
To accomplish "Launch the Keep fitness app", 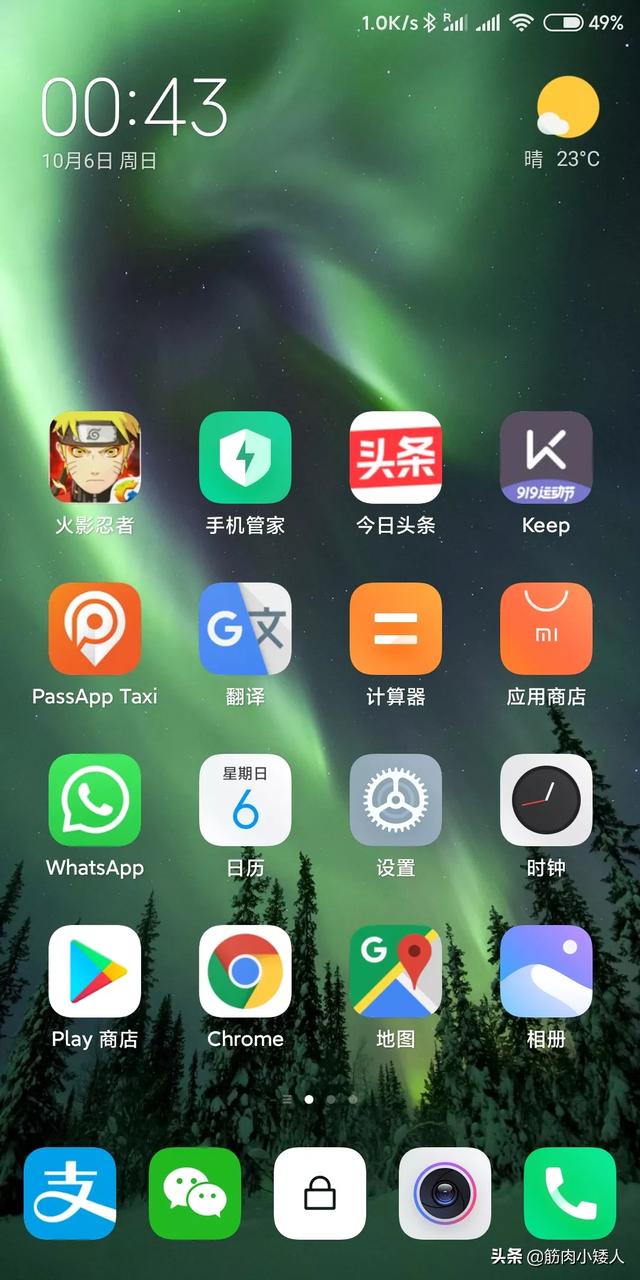I will click(546, 457).
